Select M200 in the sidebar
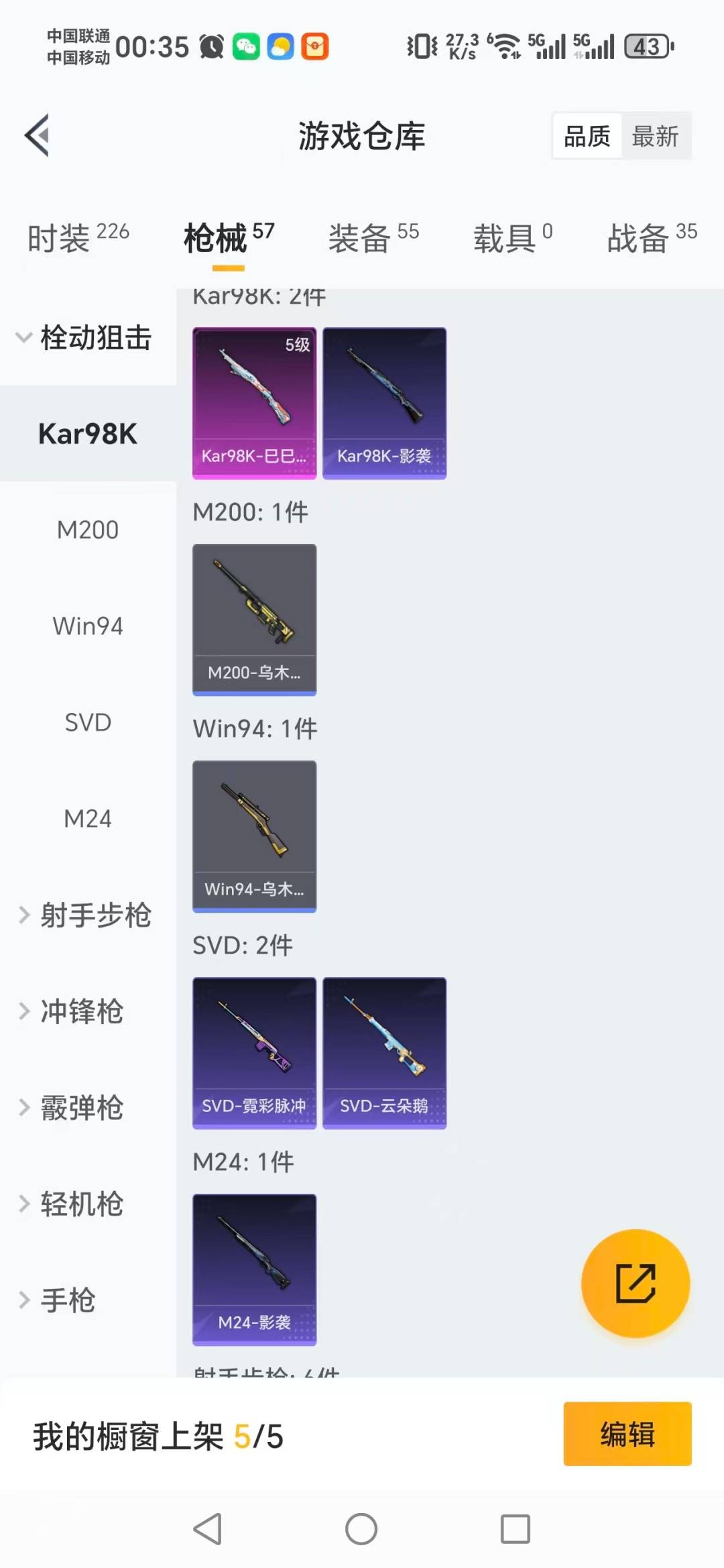 (88, 530)
